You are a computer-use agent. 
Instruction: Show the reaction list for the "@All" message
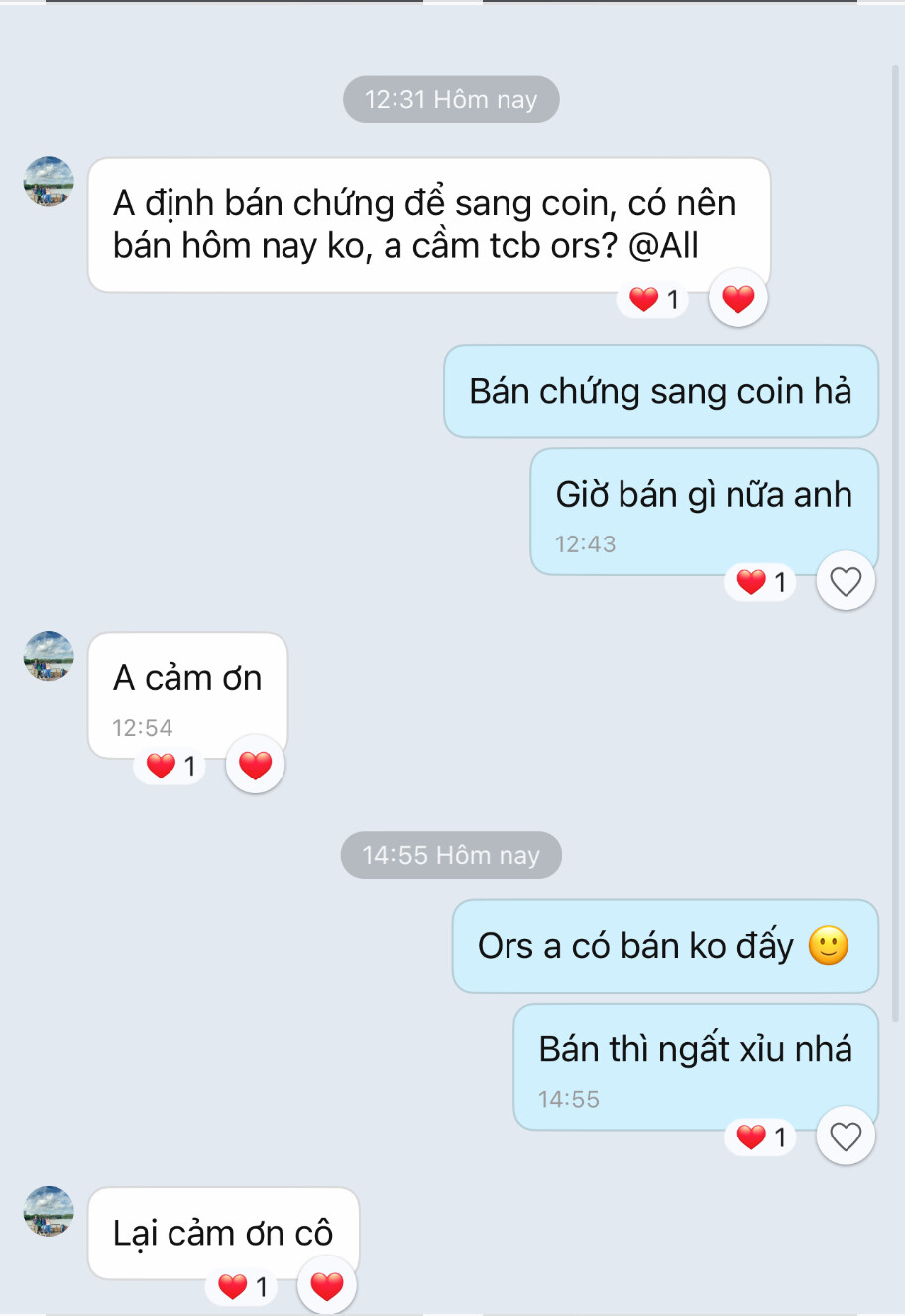pos(654,299)
